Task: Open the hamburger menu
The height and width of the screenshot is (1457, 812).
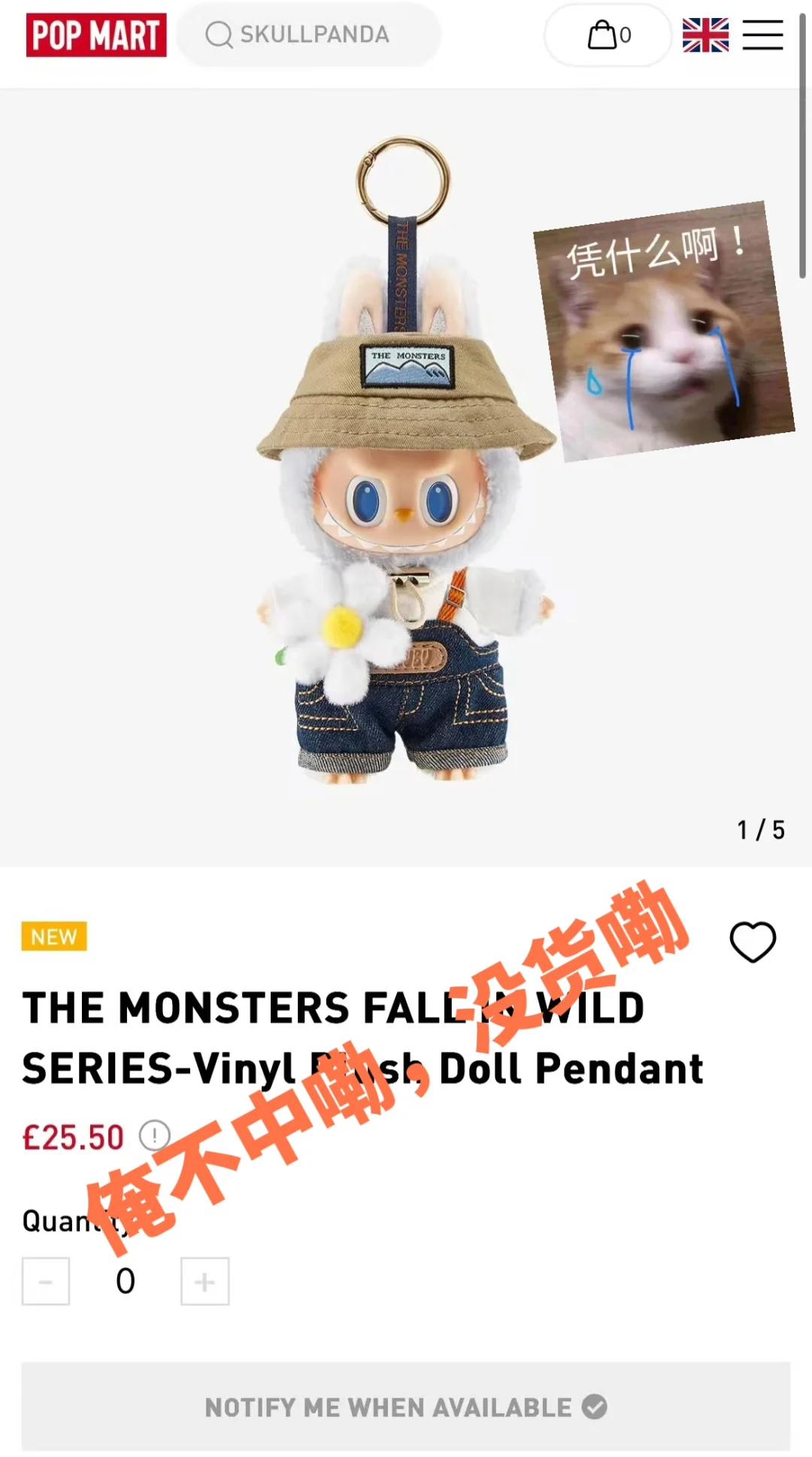Action: [762, 35]
